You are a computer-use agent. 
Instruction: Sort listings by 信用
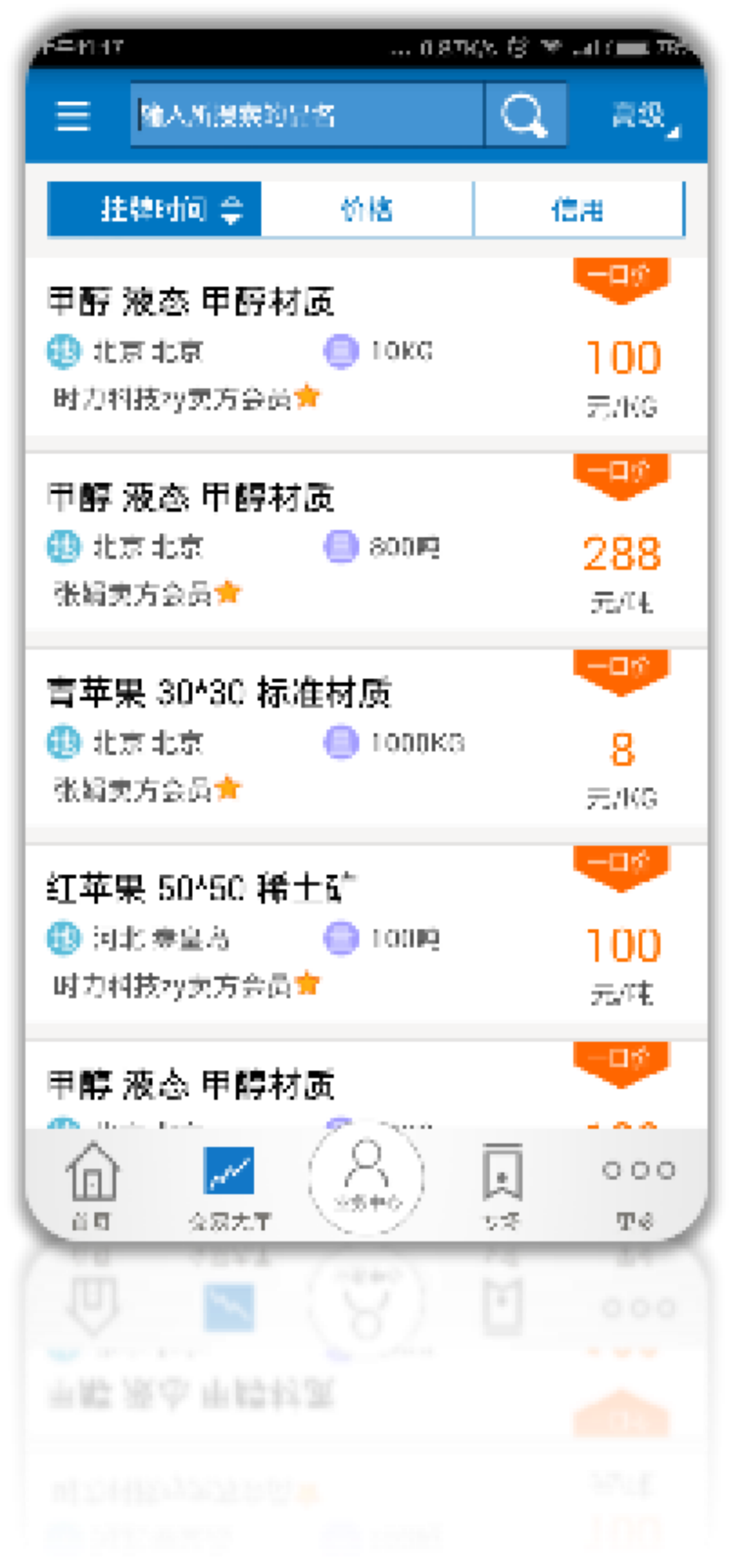[579, 209]
